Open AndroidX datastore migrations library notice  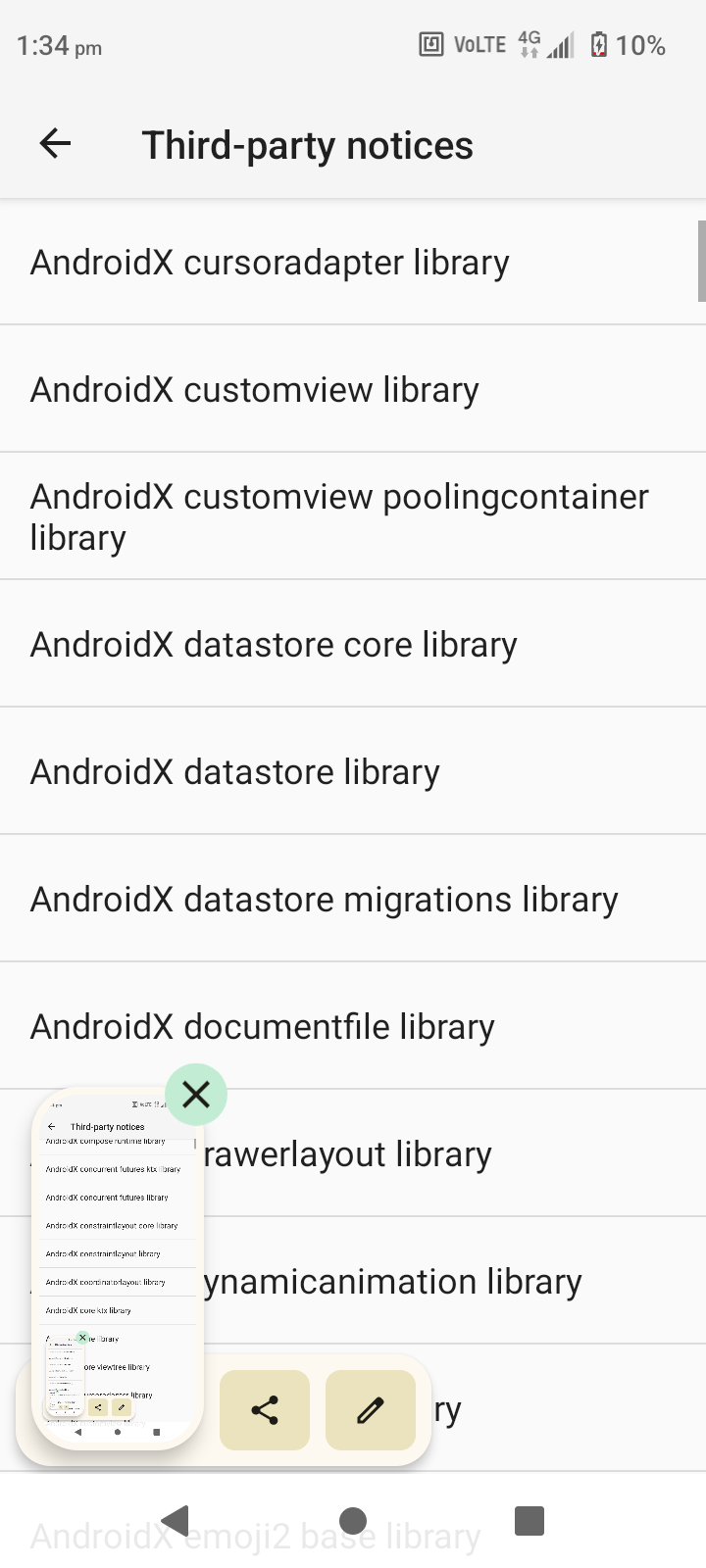[x=353, y=899]
